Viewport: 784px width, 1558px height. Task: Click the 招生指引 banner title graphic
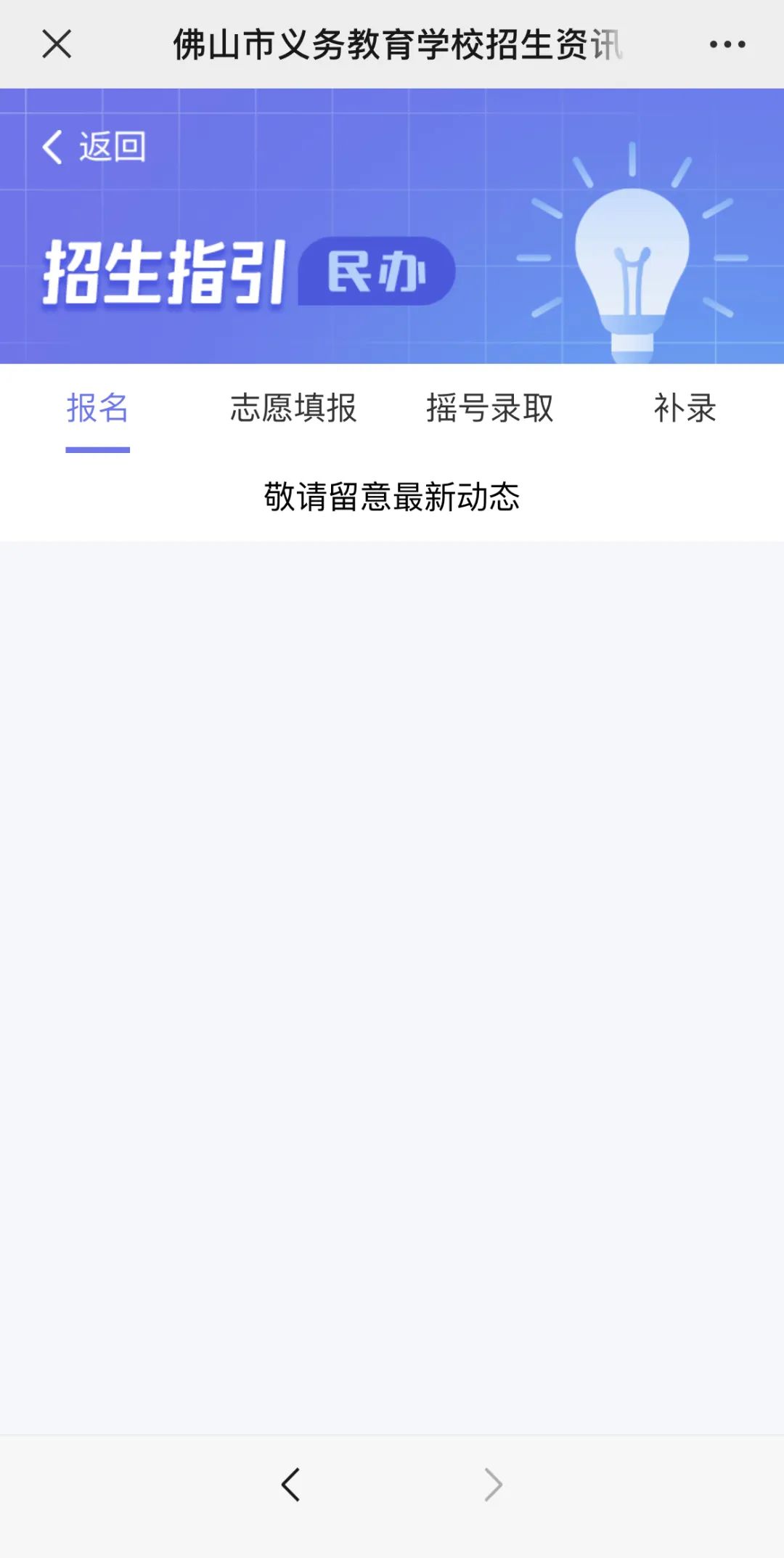(x=167, y=270)
